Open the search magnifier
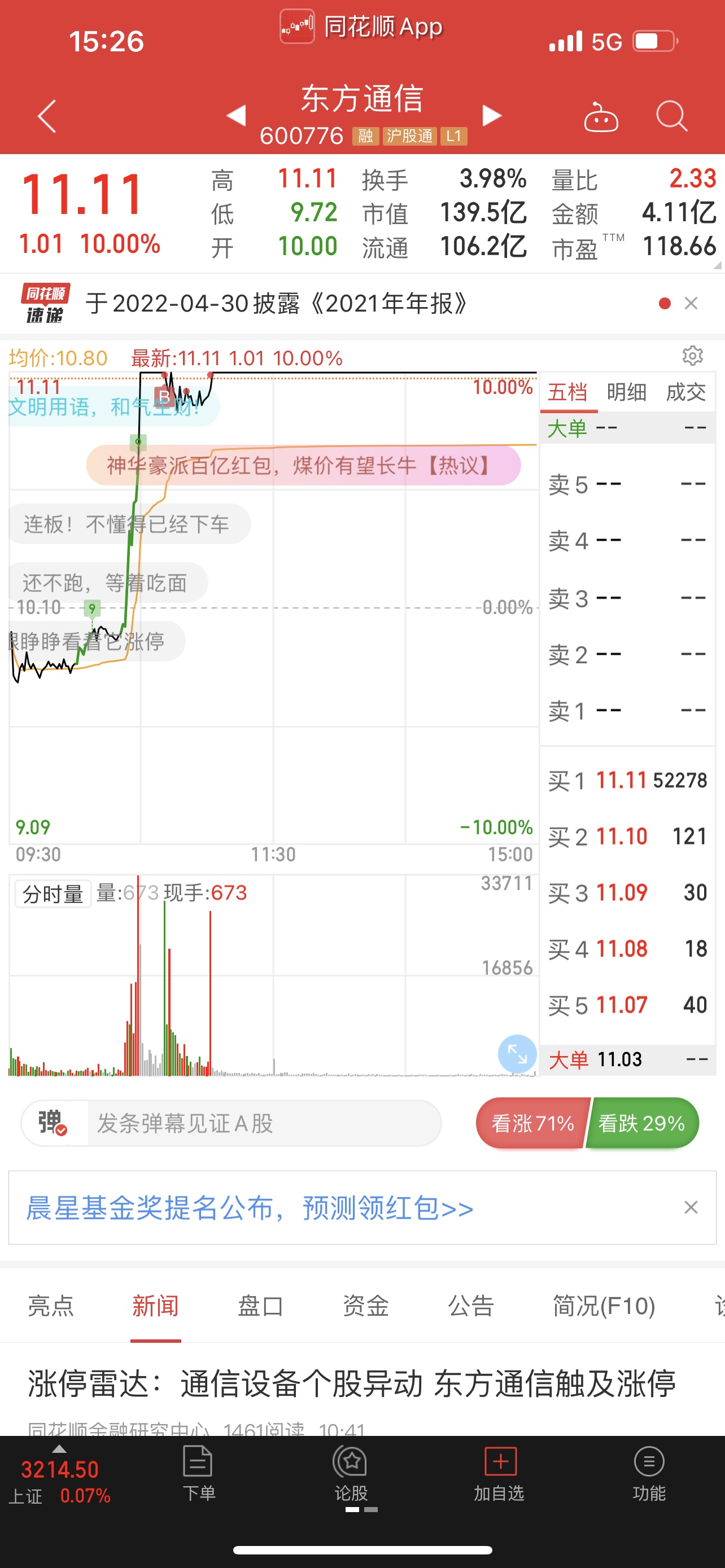 pos(671,116)
